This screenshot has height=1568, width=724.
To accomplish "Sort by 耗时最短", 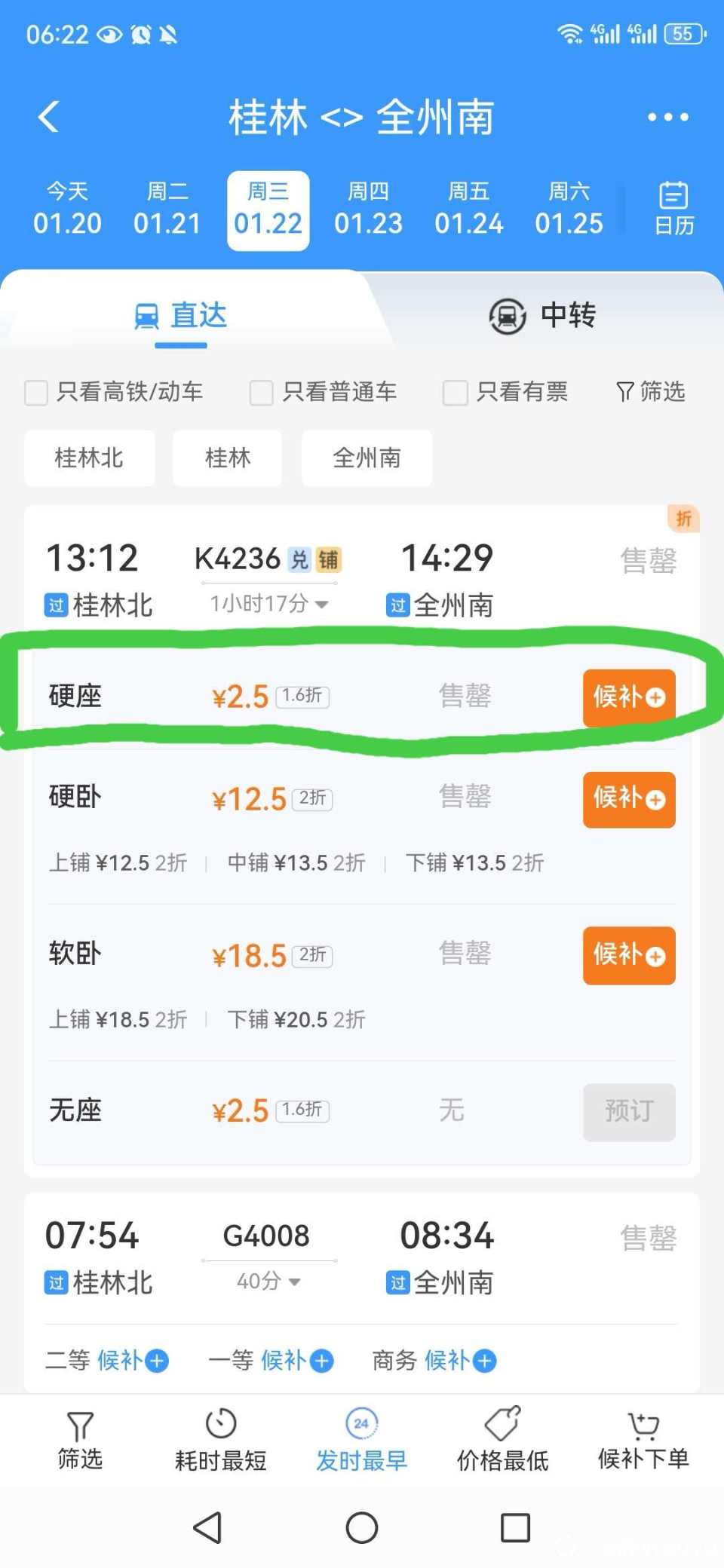I will [220, 1440].
